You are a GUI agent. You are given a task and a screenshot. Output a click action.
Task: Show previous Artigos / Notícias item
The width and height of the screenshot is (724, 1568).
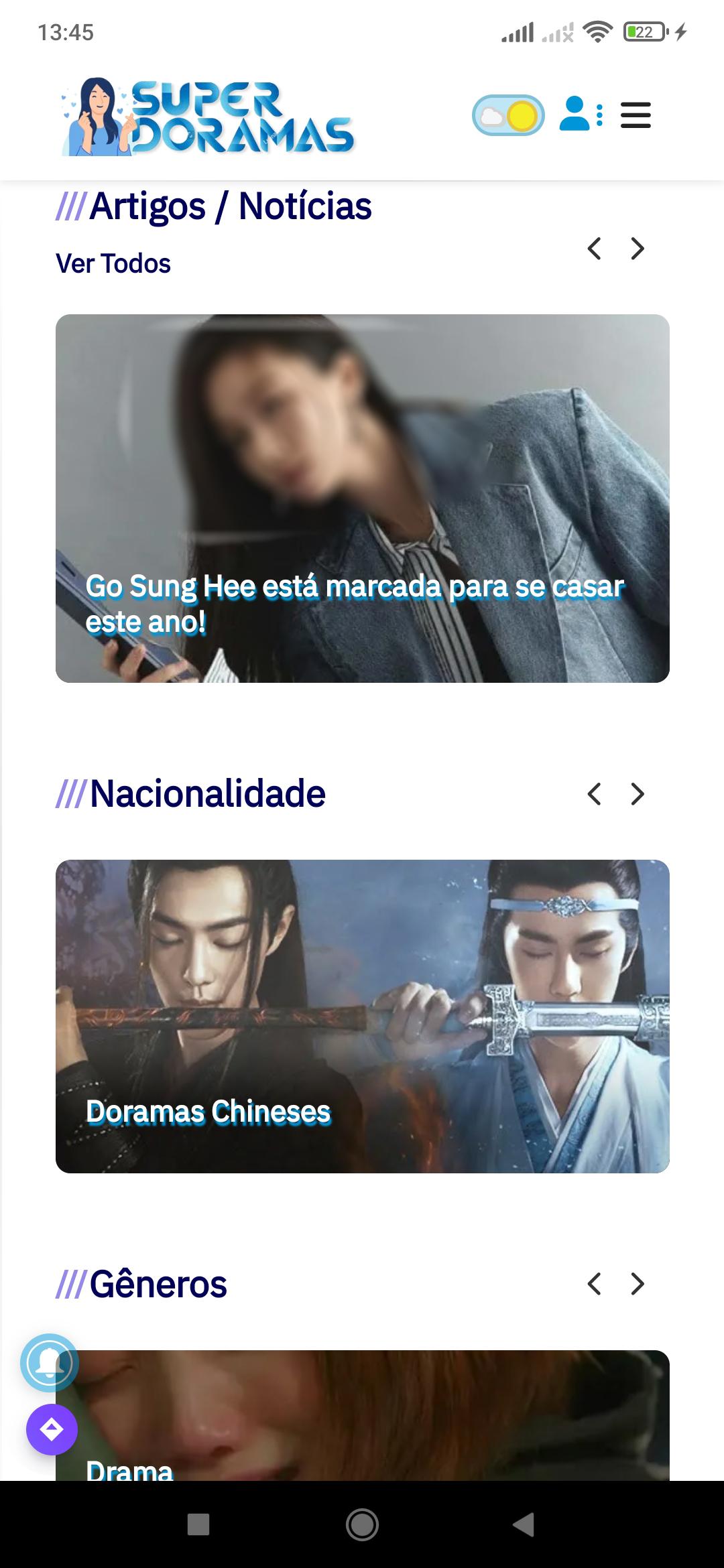click(594, 249)
